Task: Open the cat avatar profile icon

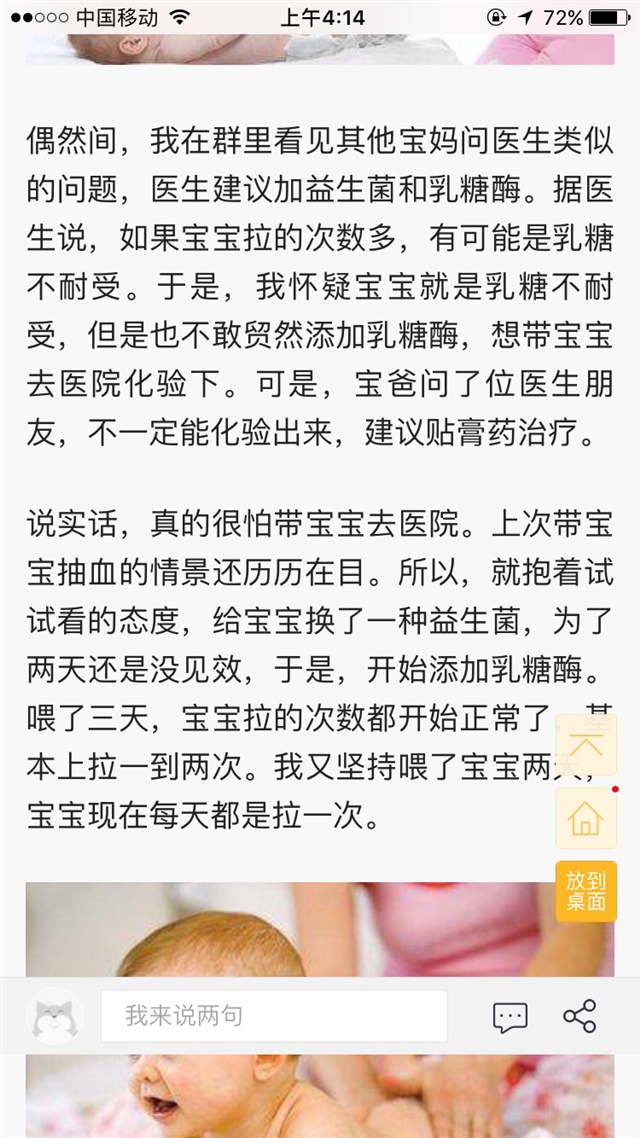Action: coord(54,1016)
